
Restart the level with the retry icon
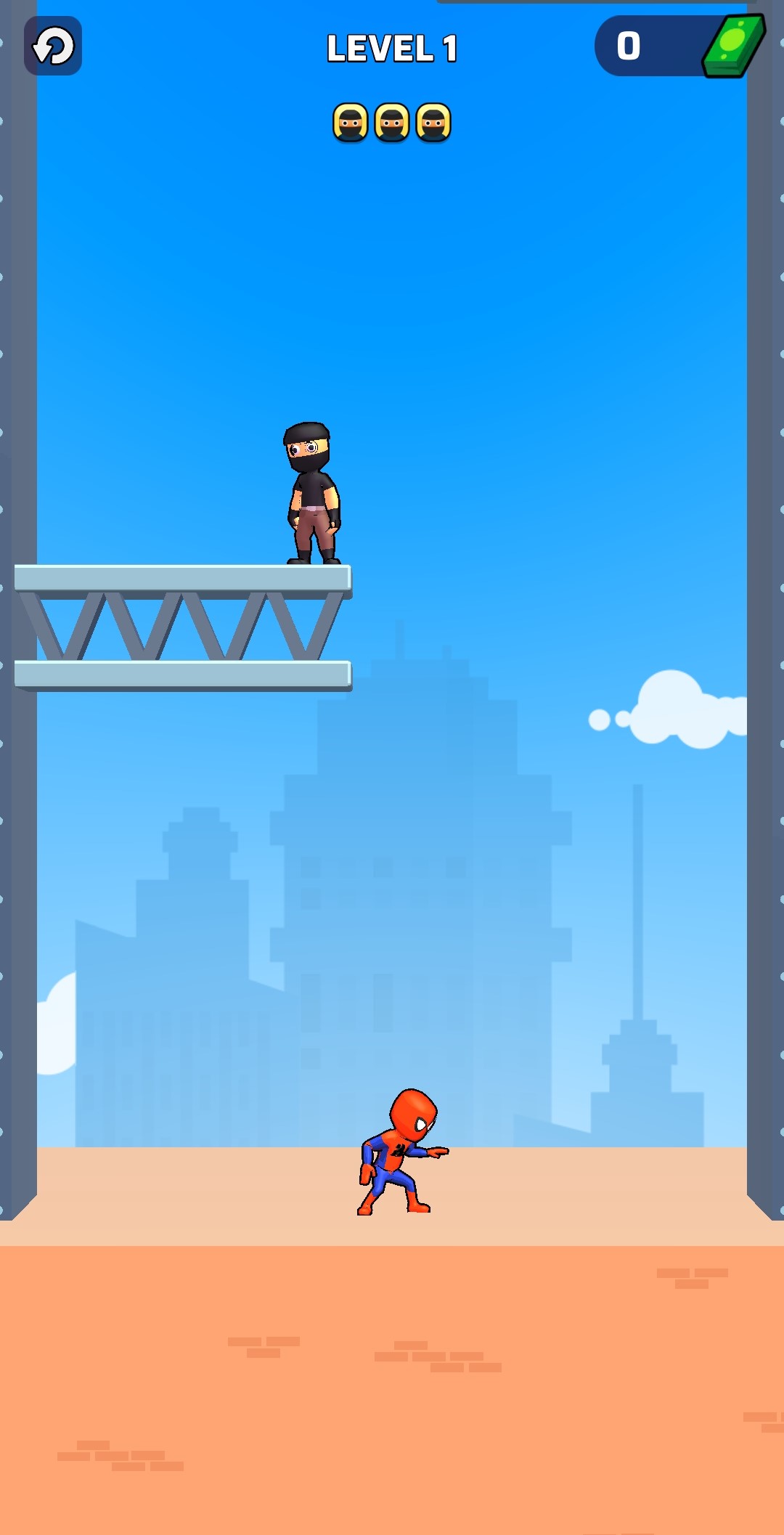coord(53,46)
